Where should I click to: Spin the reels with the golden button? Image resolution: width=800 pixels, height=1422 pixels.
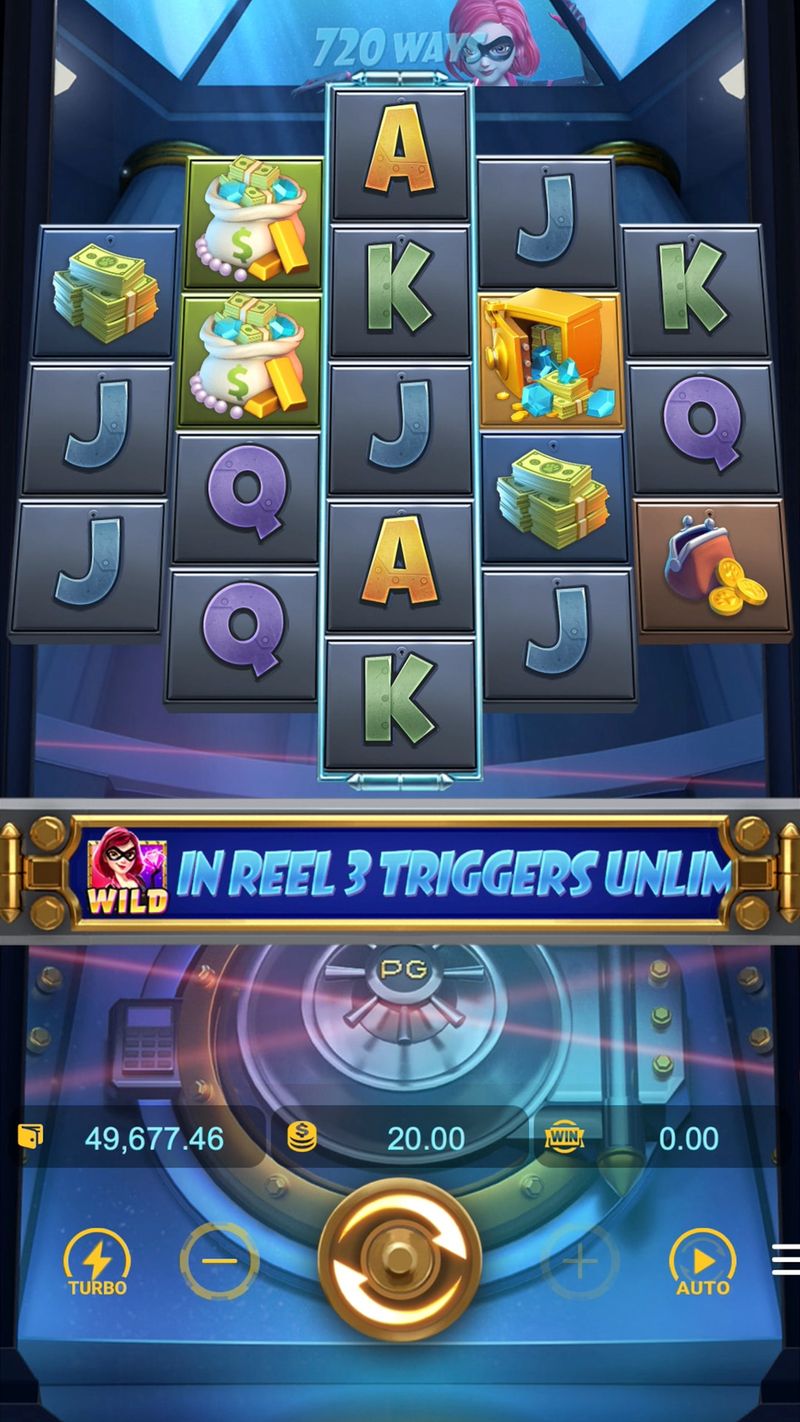pyautogui.click(x=399, y=1258)
